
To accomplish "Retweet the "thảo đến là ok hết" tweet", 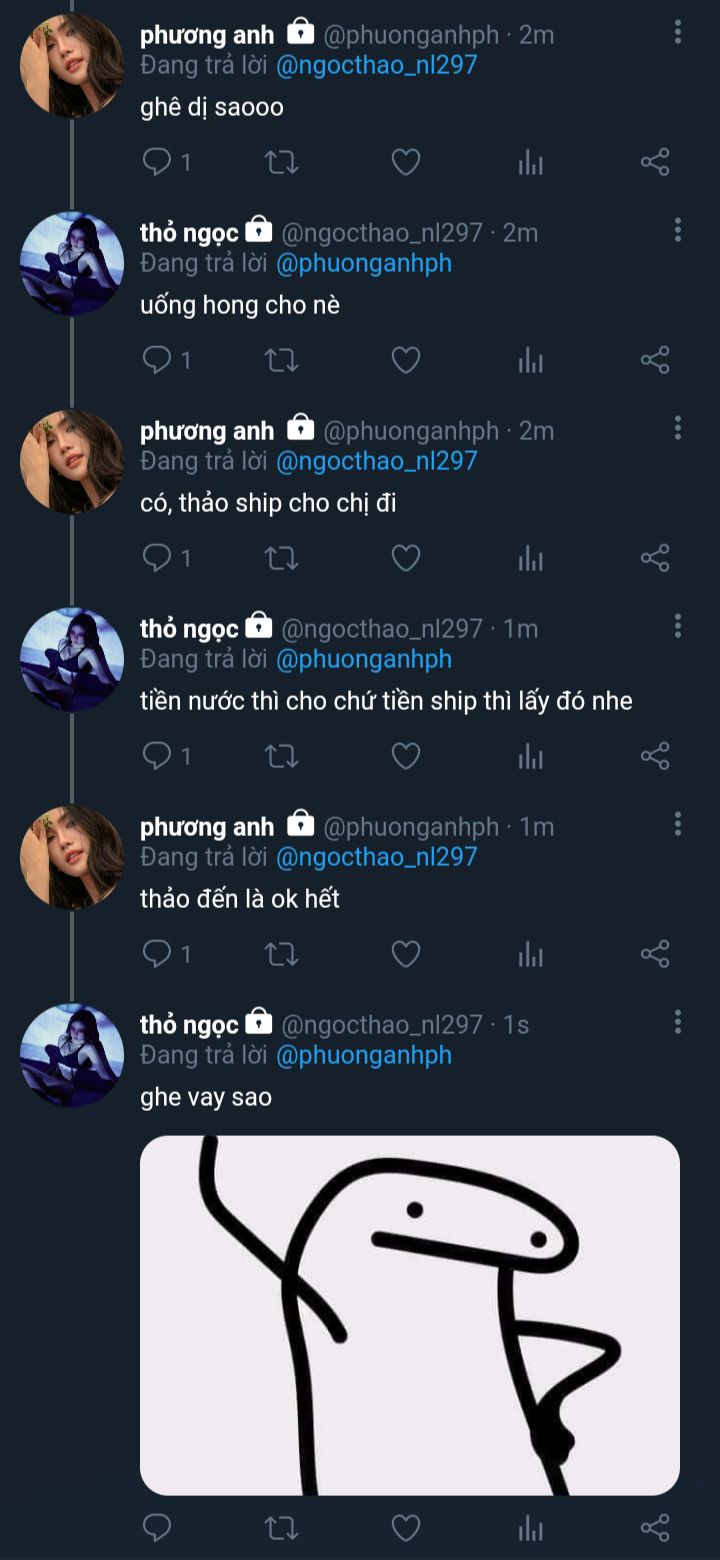I will [x=281, y=954].
